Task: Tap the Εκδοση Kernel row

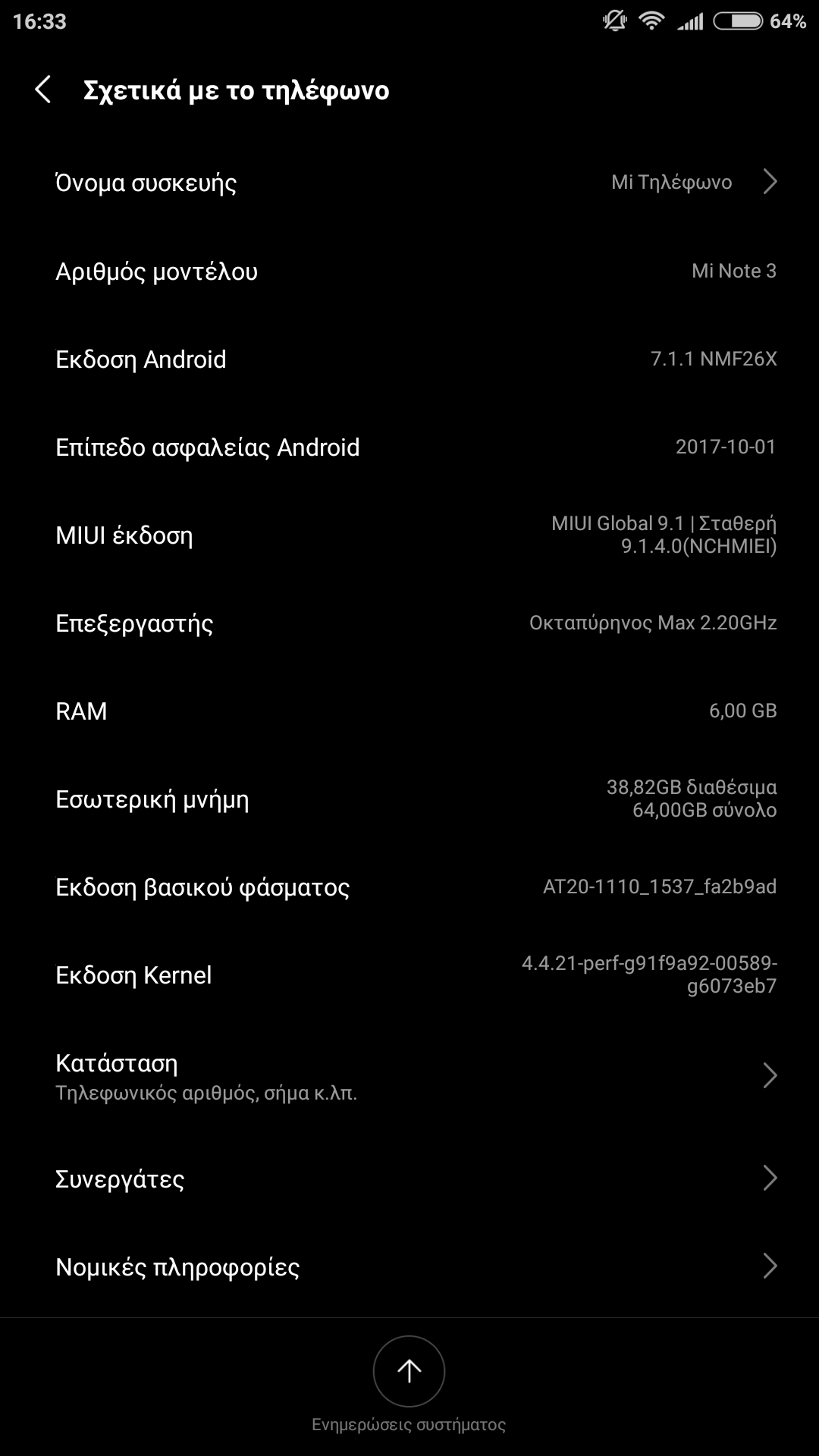Action: point(409,975)
